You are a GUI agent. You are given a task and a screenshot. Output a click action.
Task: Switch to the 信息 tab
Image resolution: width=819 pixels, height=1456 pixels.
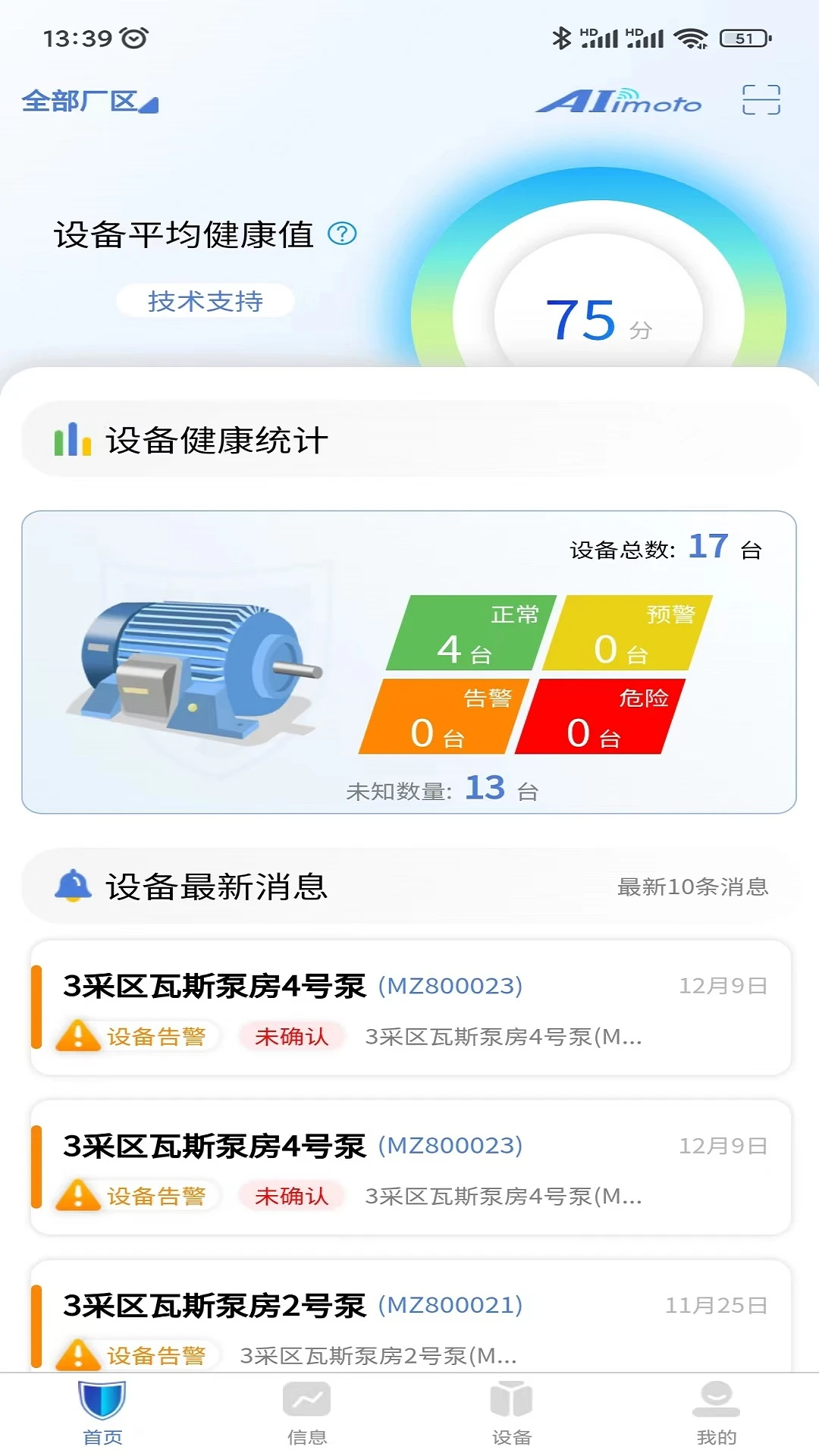(x=307, y=1414)
